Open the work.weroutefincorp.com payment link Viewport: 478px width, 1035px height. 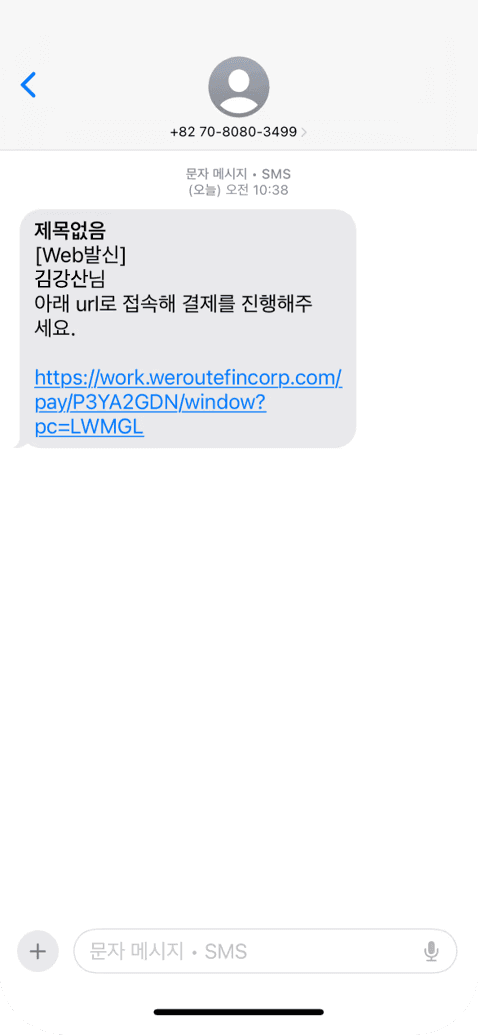click(x=188, y=403)
